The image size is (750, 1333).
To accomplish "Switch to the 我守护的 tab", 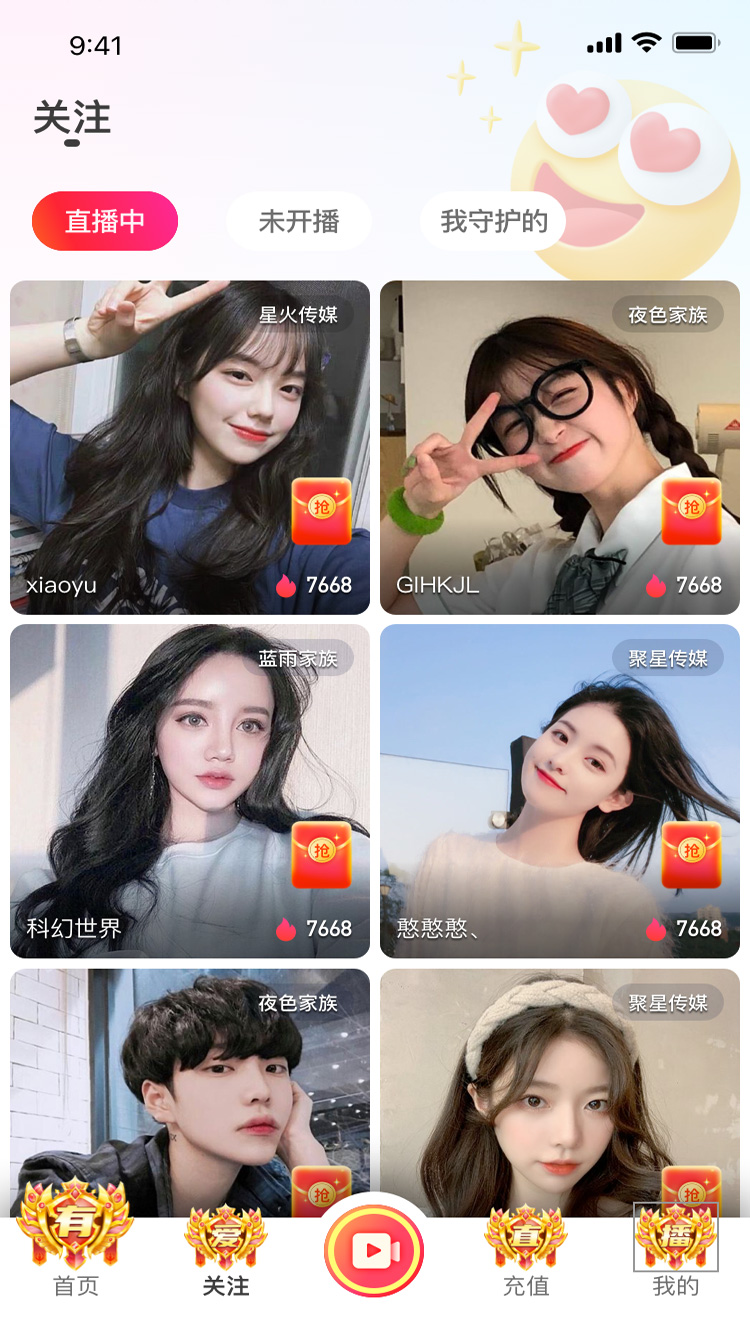I will click(493, 221).
